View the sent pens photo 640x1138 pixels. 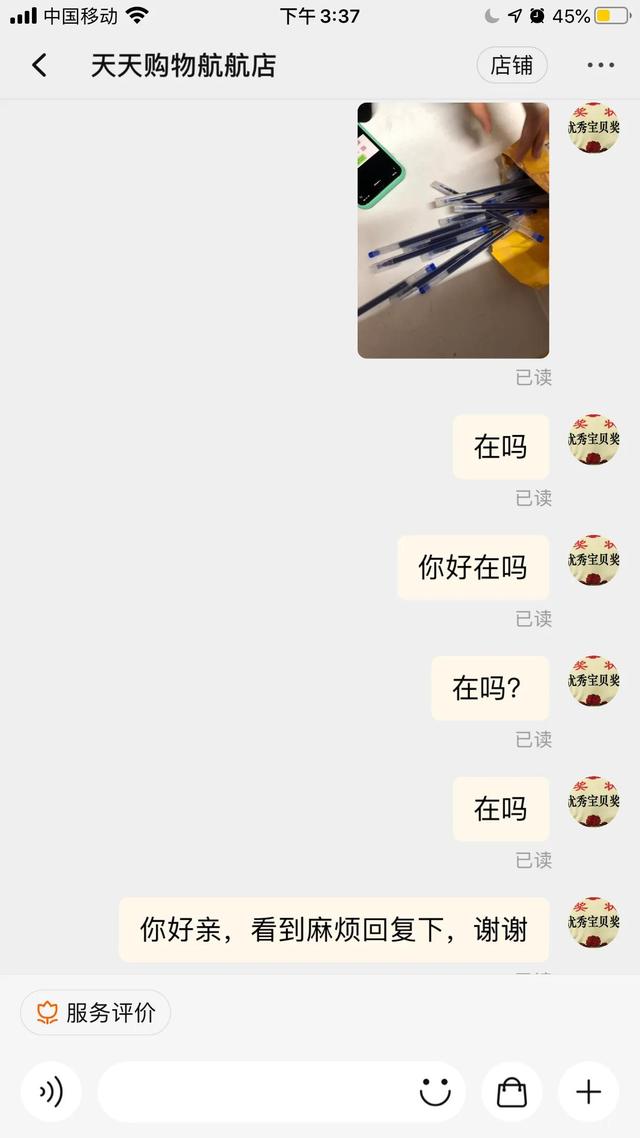pos(453,230)
